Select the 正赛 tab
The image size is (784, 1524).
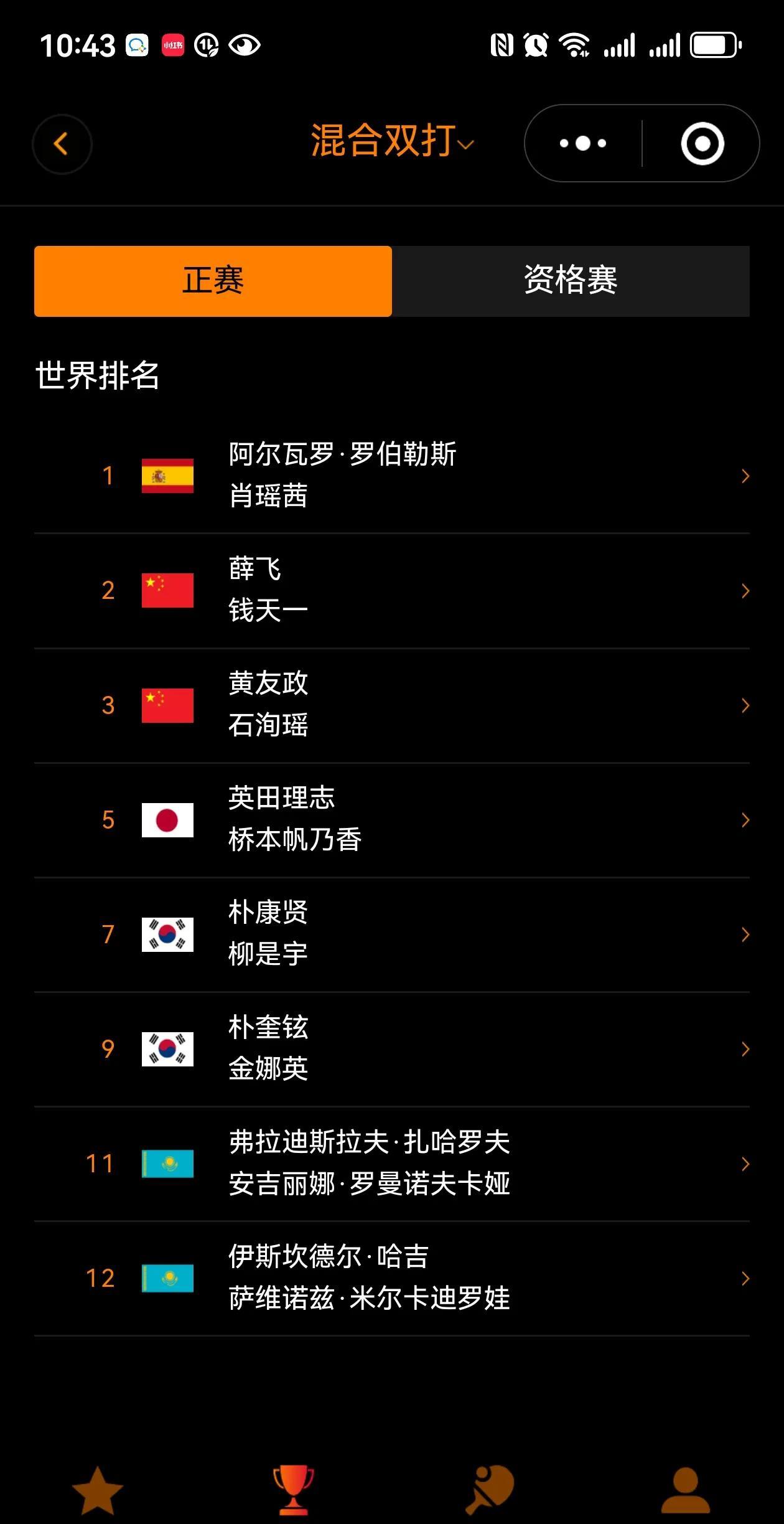[213, 281]
